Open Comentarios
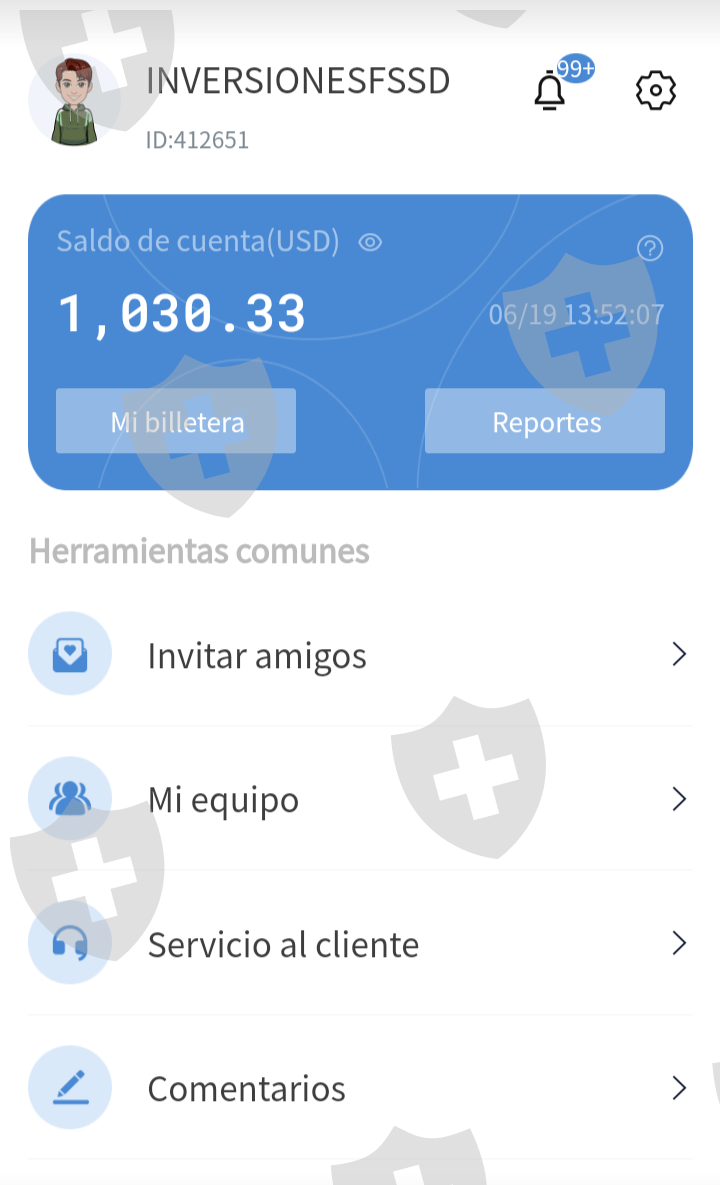This screenshot has width=720, height=1185. pos(360,1088)
